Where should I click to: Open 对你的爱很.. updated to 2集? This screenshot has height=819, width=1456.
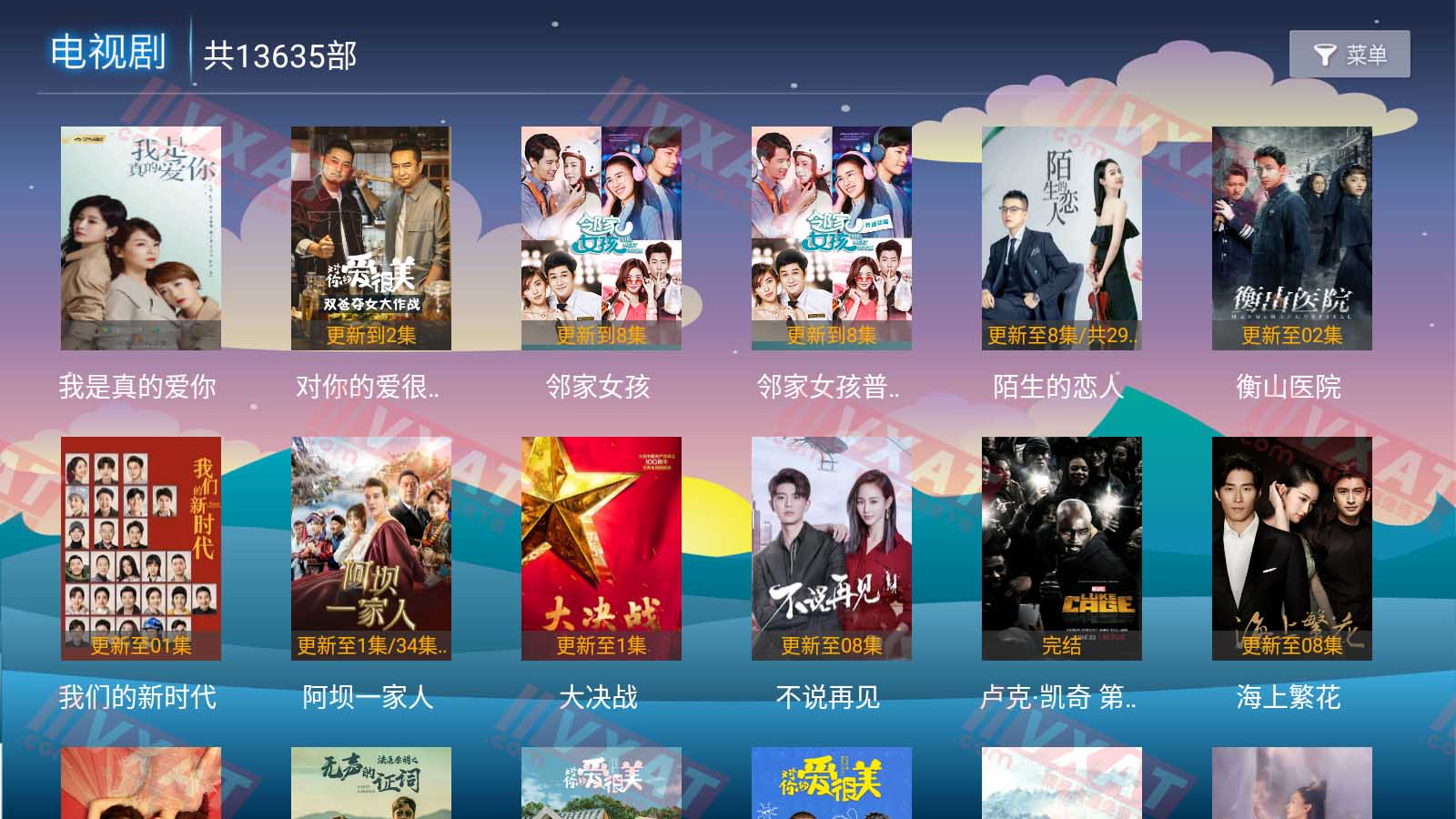371,238
